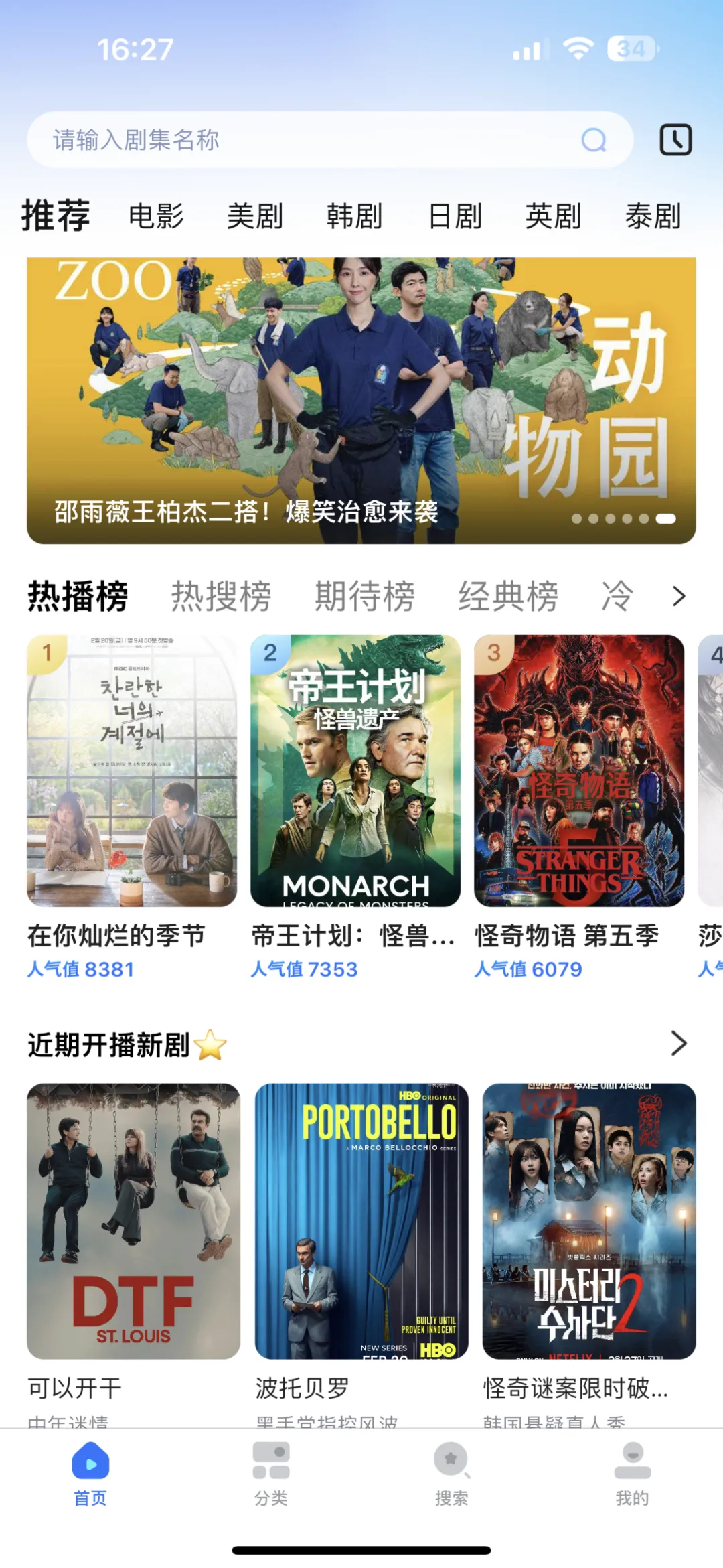
Task: Open the 英剧 category tab
Action: 553,216
